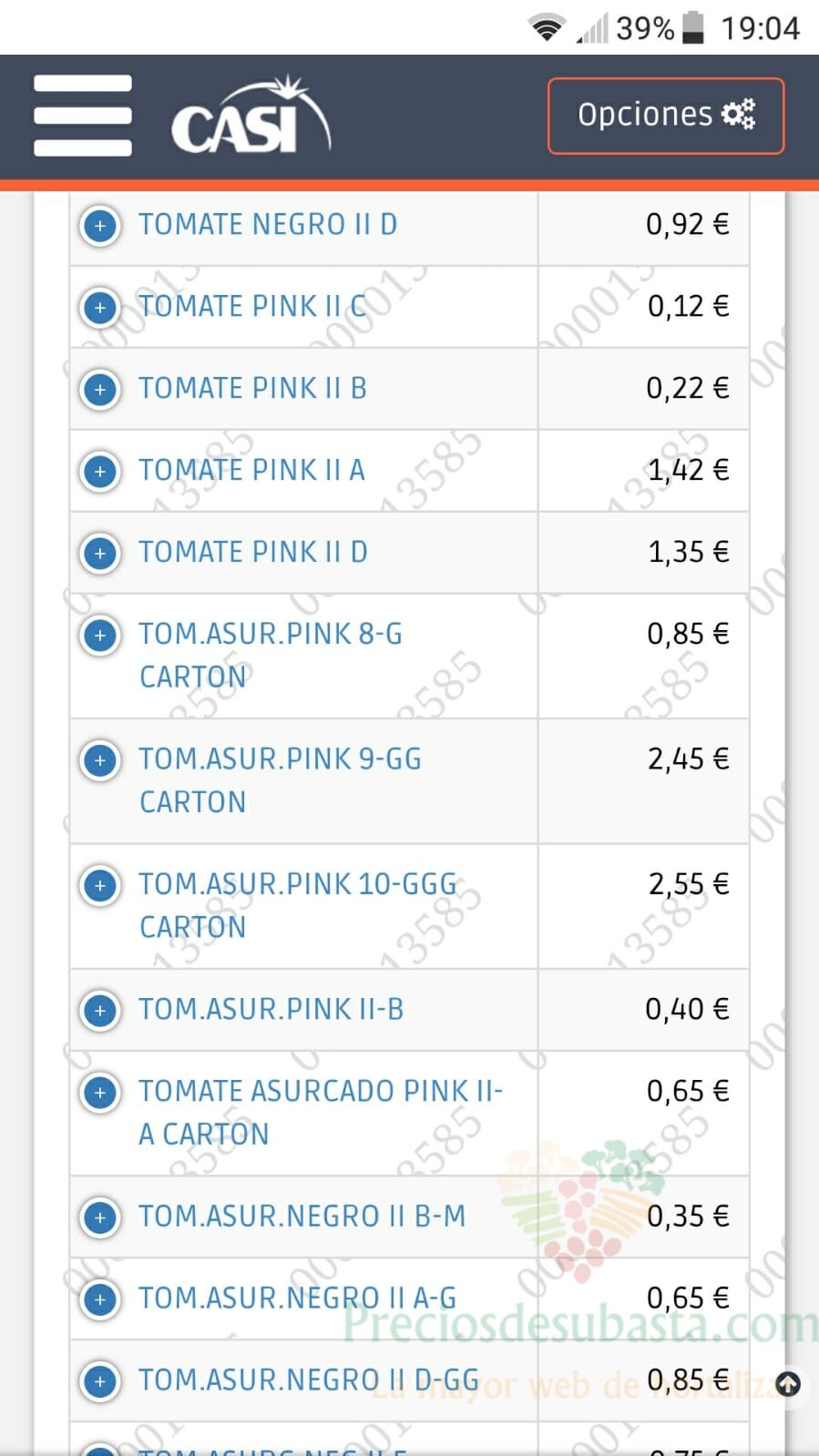
Task: Expand the TOMATE PINK II D row
Action: (x=100, y=553)
